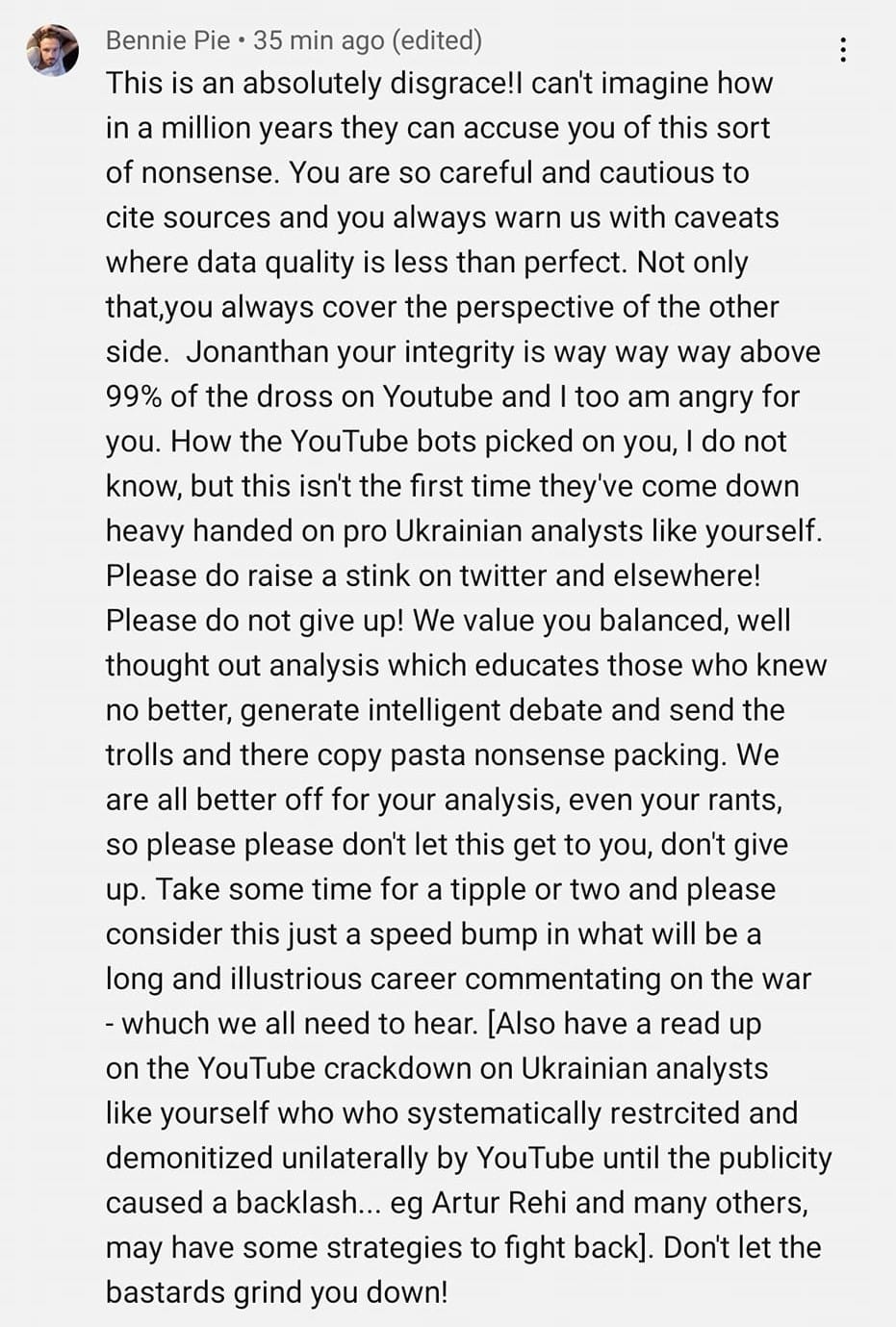Open the overflow menu on Bennie Pie's comment
Image resolution: width=896 pixels, height=1327 pixels.
tap(843, 50)
